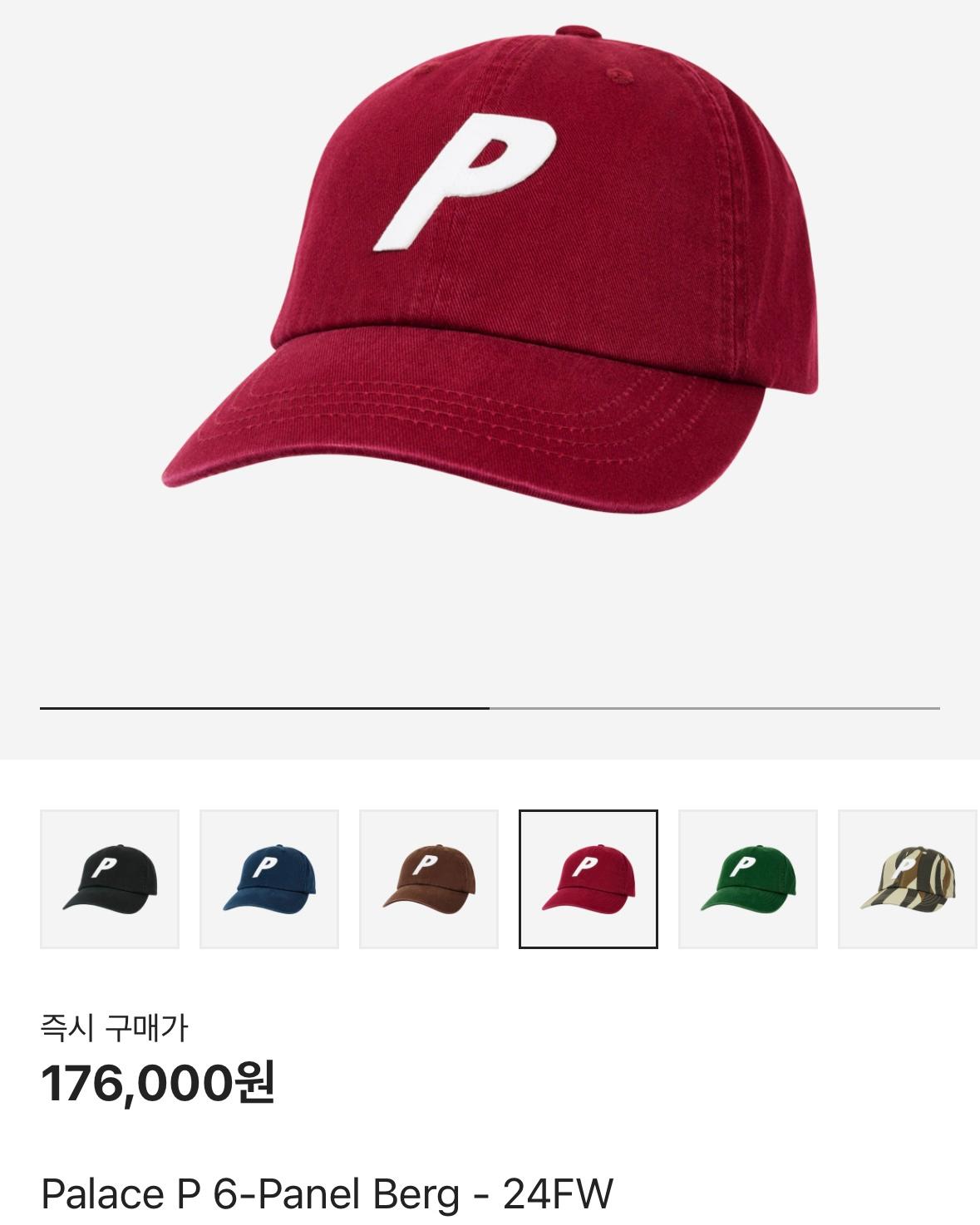This screenshot has height=1225, width=980.
Task: Tap the selected burgundy cap thumbnail
Action: pos(588,879)
